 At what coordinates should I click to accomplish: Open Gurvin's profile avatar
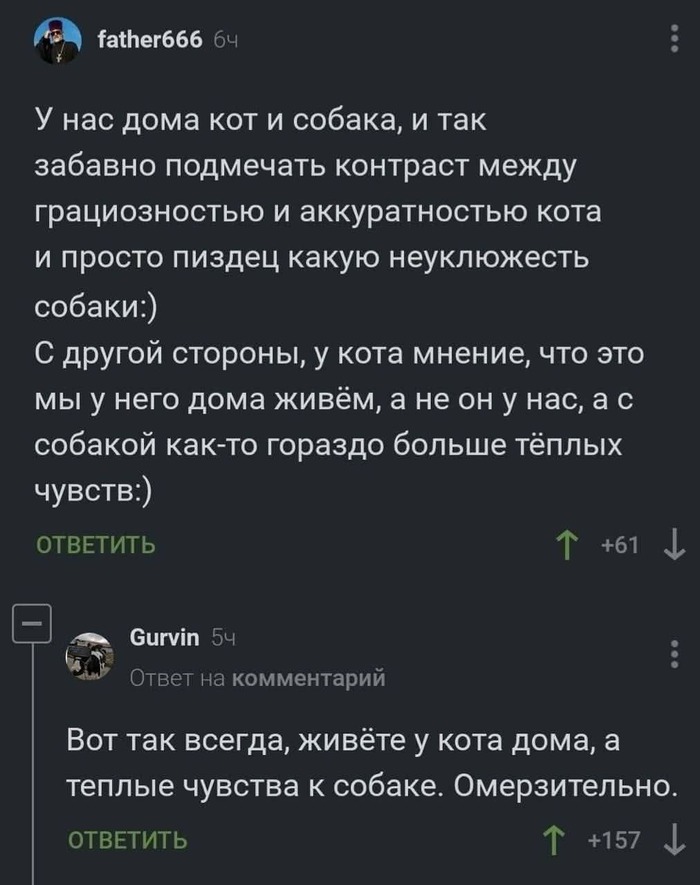[90, 657]
